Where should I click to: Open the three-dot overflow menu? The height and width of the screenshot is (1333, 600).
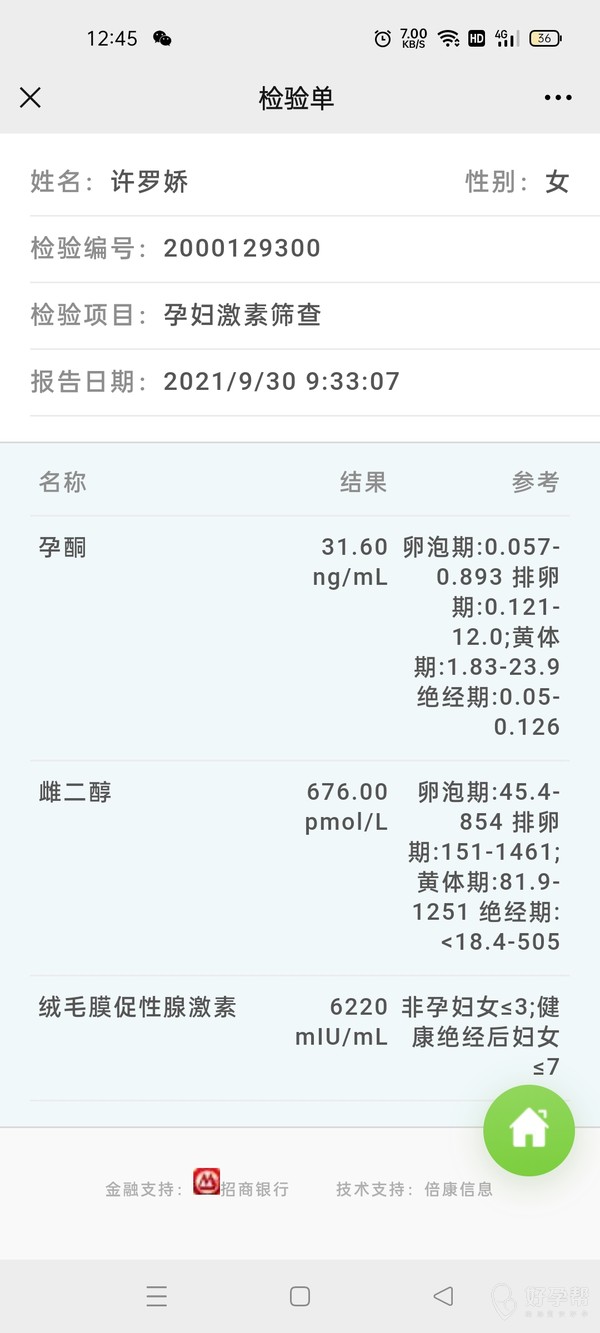pyautogui.click(x=558, y=97)
